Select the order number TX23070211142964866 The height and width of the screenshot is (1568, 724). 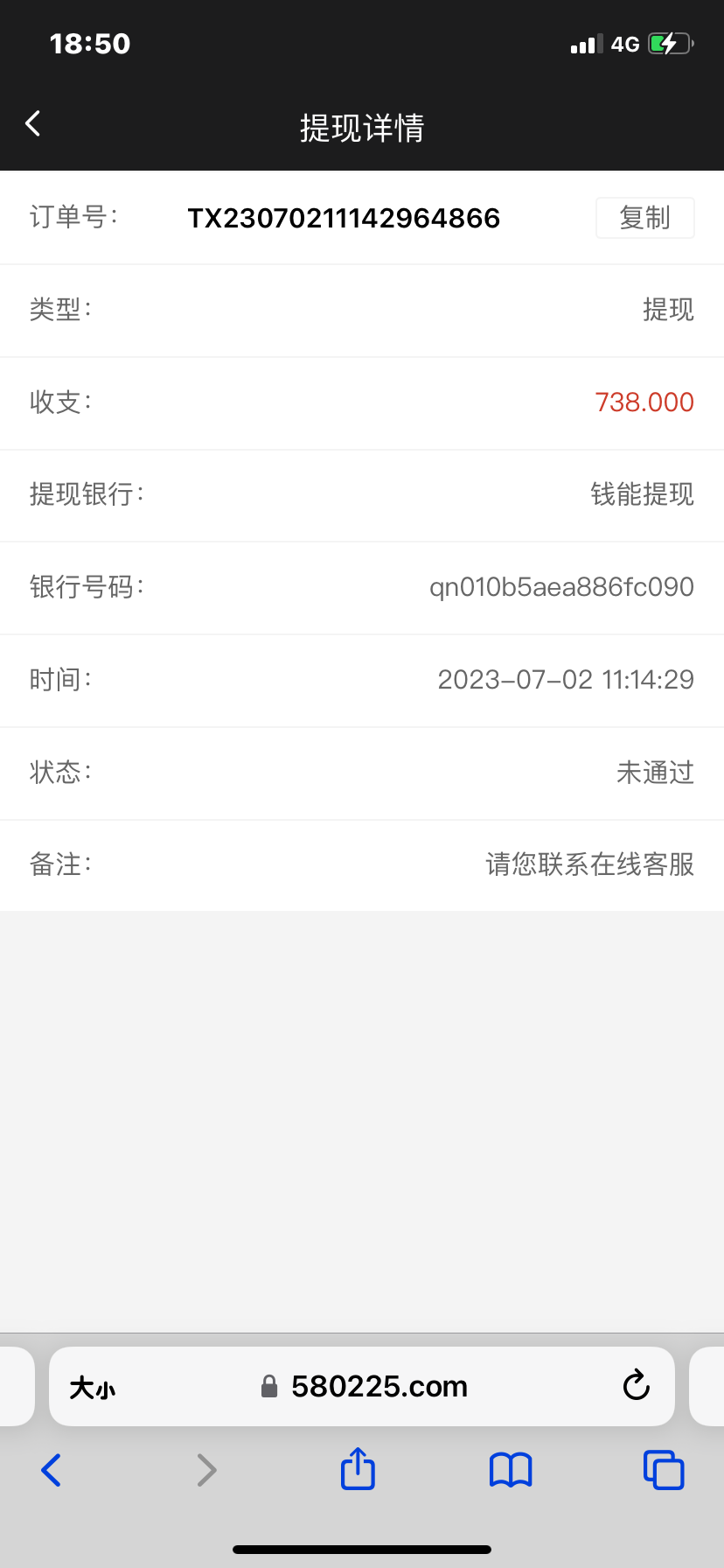tap(344, 218)
